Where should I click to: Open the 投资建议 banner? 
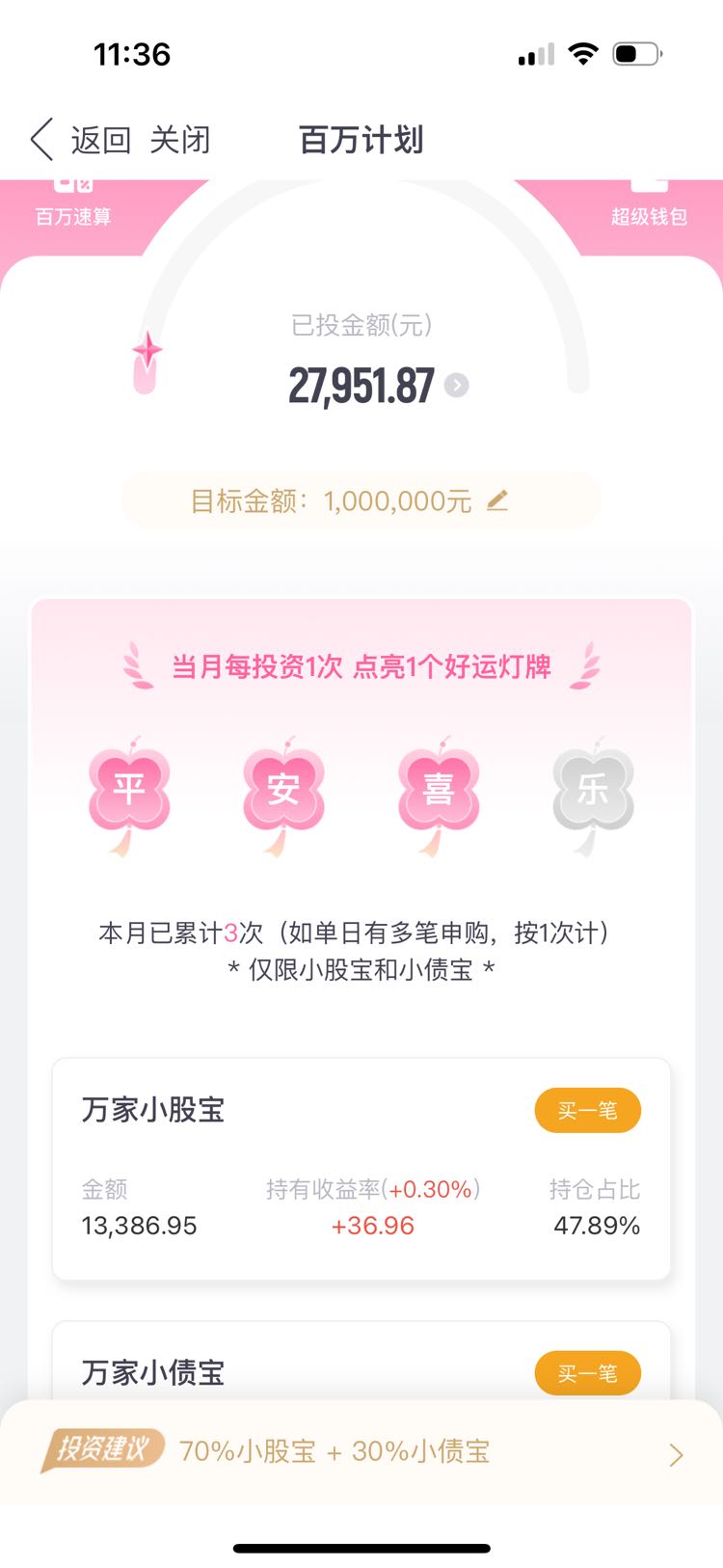coord(361,1451)
